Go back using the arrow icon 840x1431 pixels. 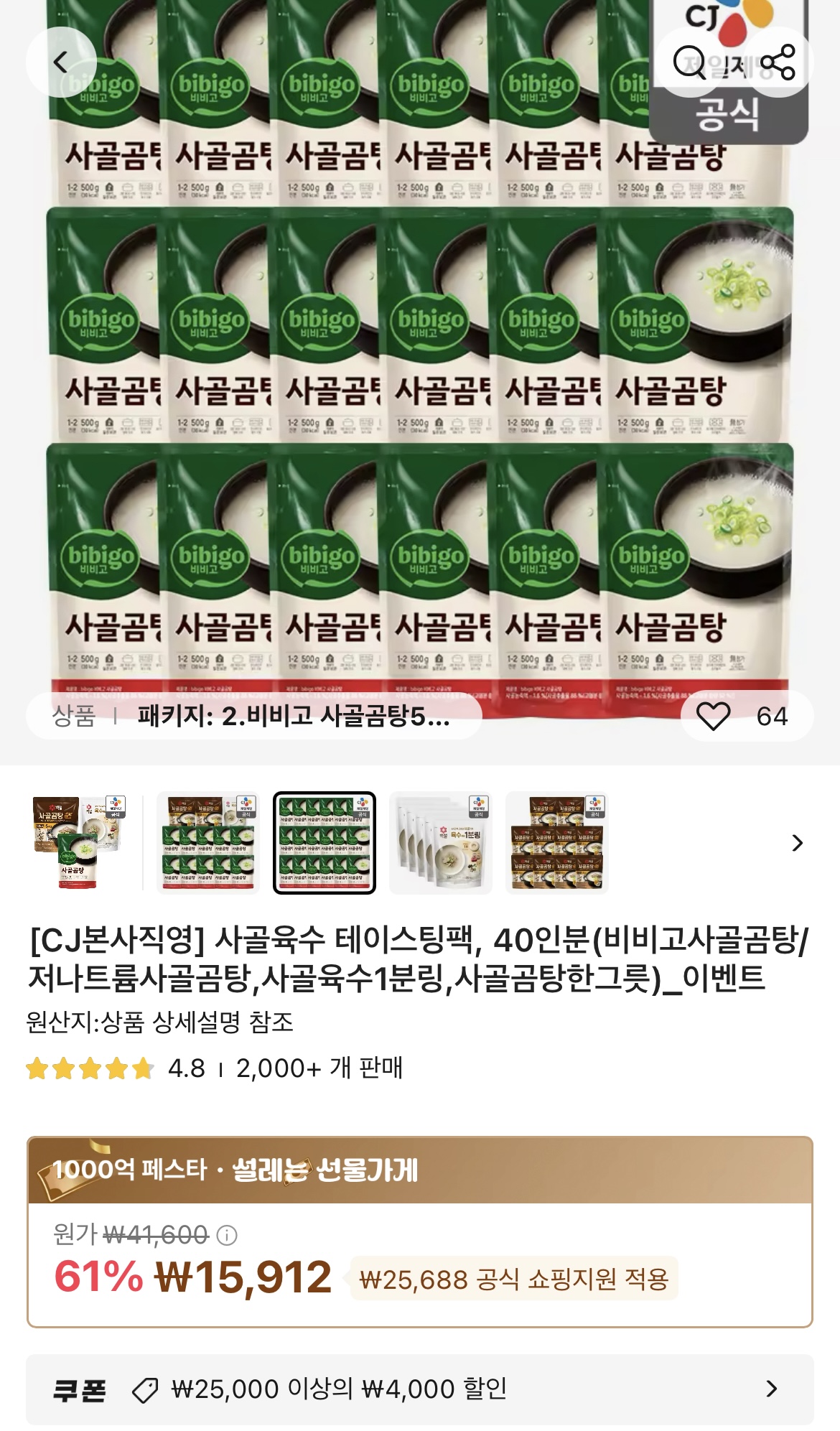pyautogui.click(x=61, y=62)
